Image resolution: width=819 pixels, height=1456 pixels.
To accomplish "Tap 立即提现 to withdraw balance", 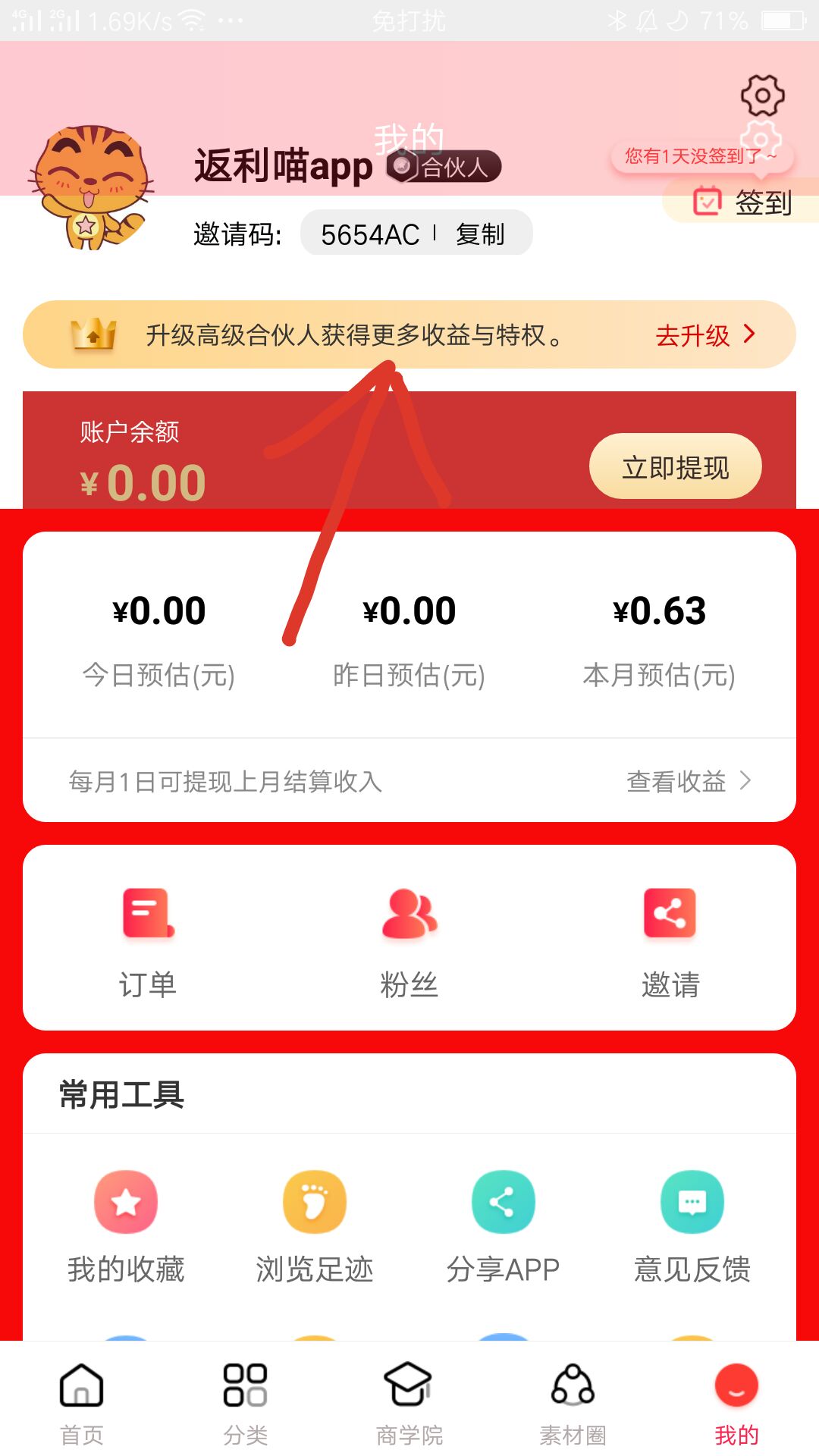I will click(675, 466).
